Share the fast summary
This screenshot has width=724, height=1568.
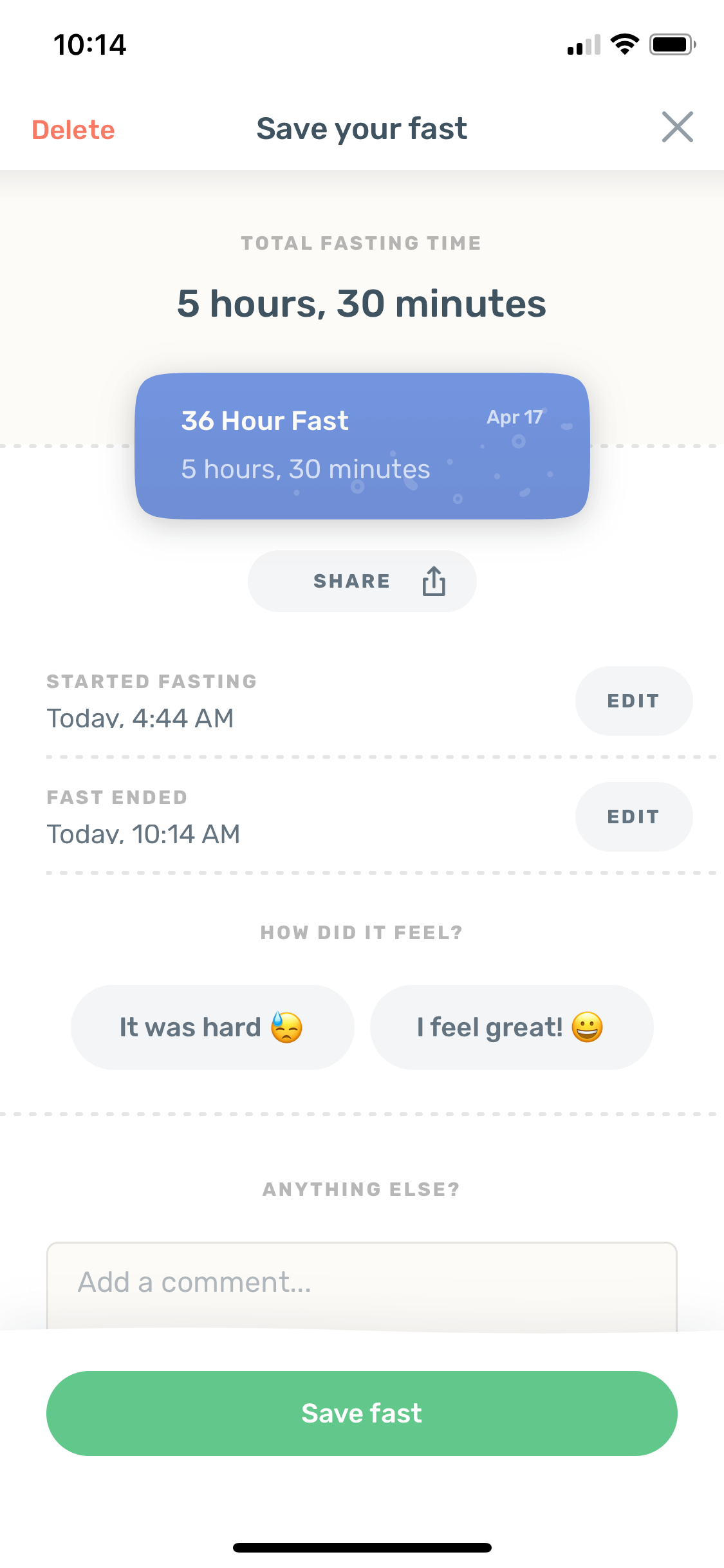tap(362, 581)
